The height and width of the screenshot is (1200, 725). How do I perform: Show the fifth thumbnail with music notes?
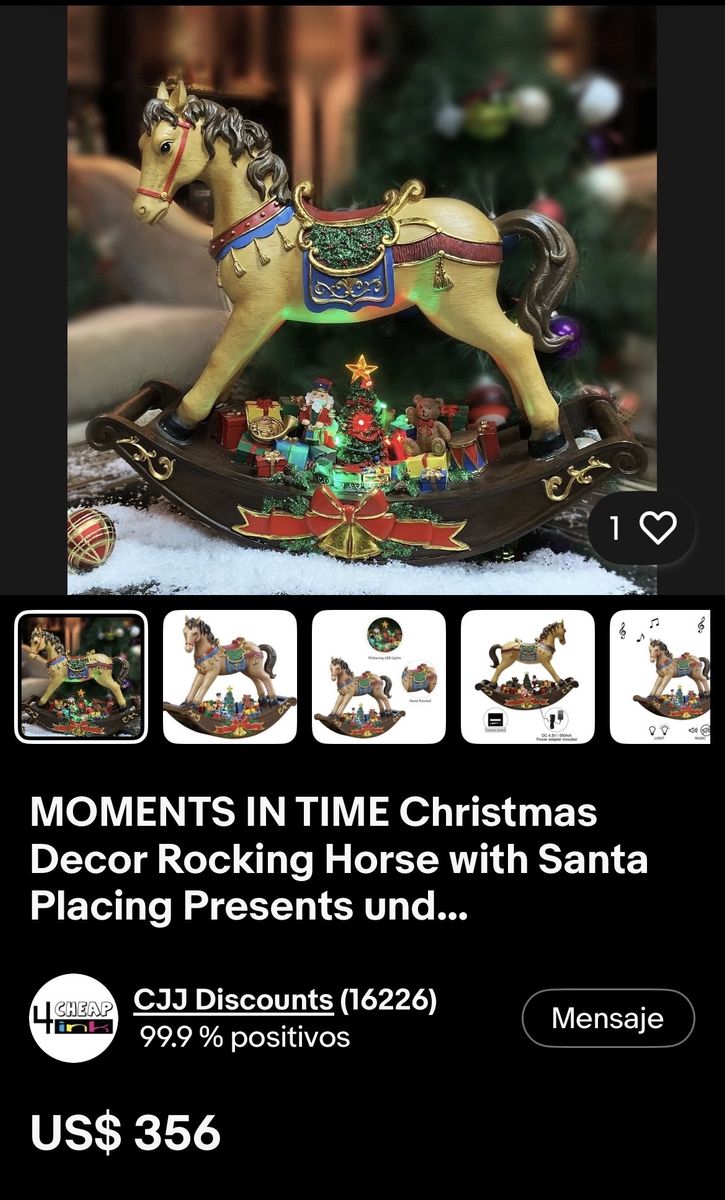coord(667,677)
